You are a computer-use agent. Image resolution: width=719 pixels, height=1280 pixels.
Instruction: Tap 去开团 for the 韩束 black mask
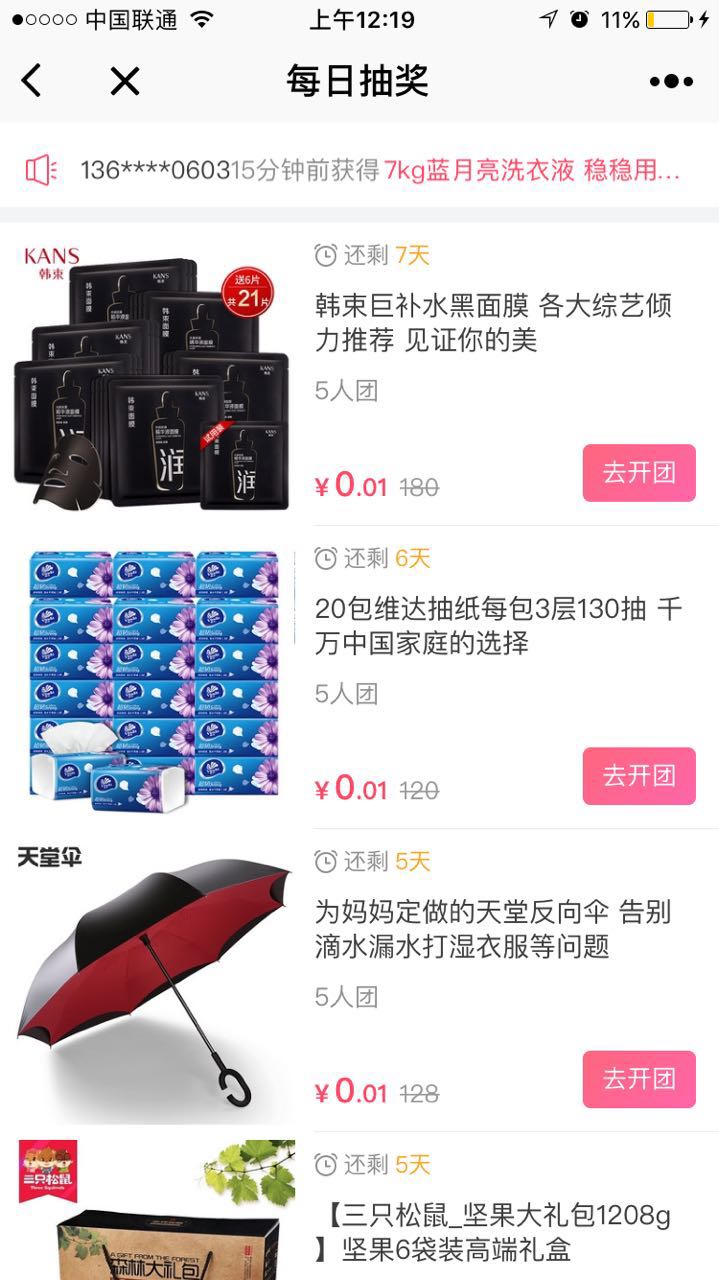[638, 473]
